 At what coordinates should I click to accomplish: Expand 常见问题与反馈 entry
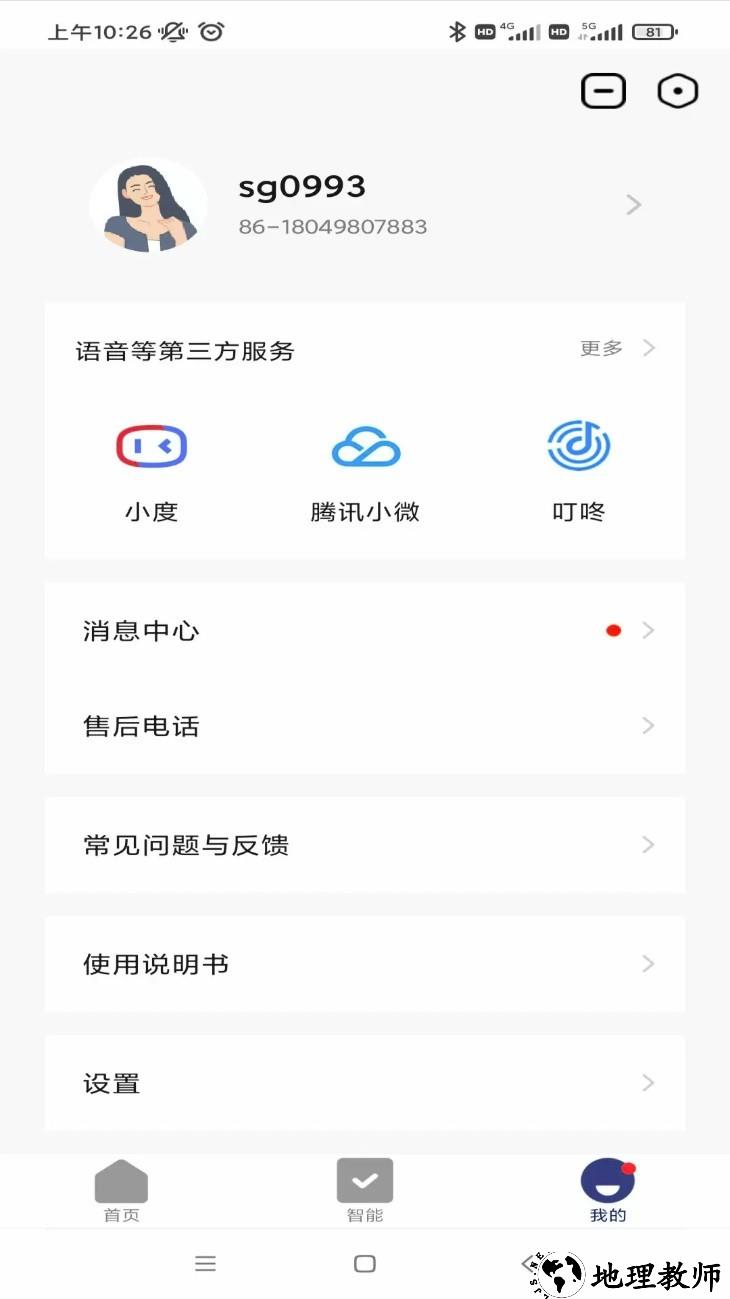pos(364,844)
